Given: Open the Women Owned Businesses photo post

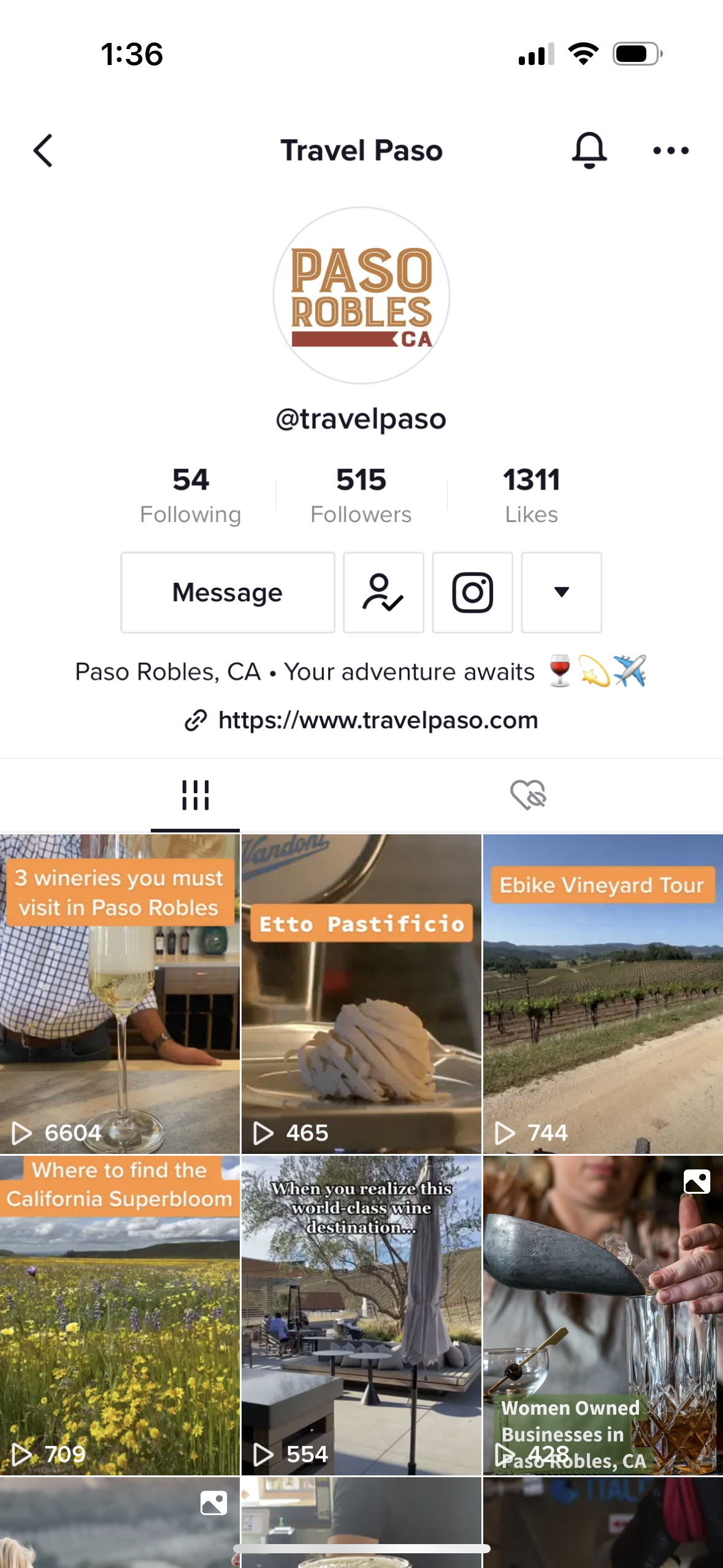Looking at the screenshot, I should [x=603, y=1315].
